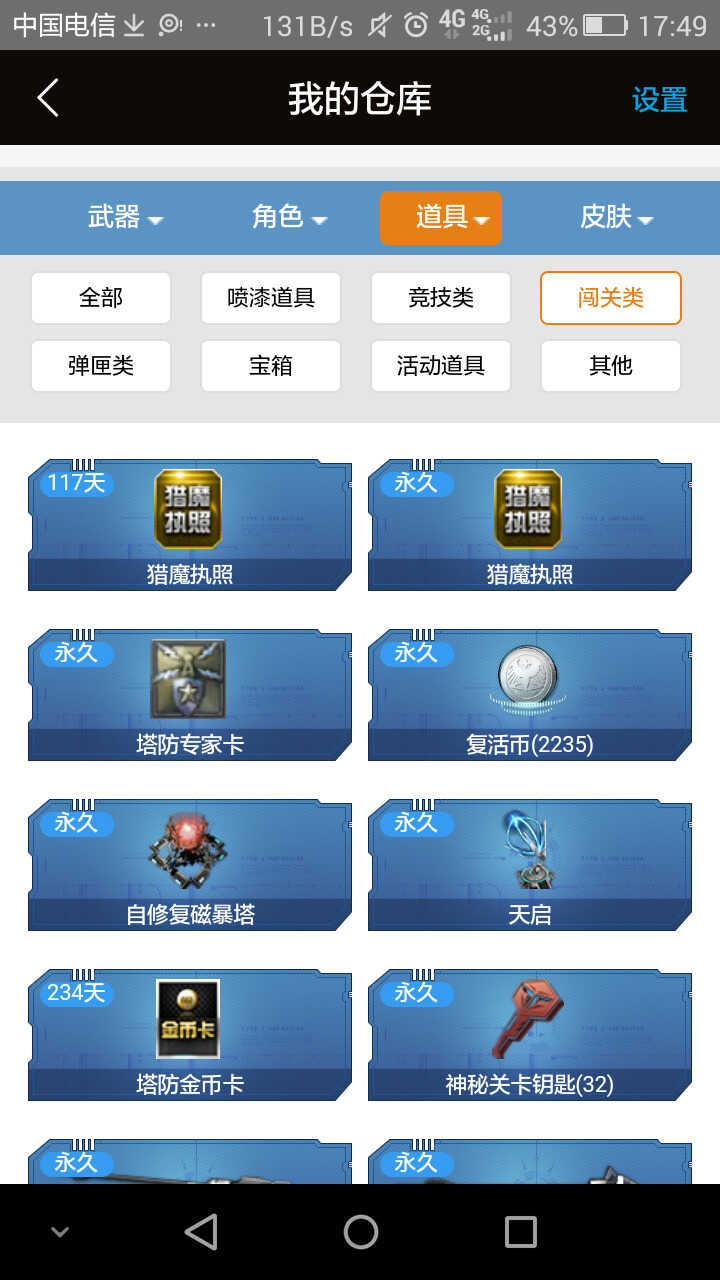Screen dimensions: 720x1280
Task: Expand the 角色 category dropdown
Action: (x=288, y=217)
